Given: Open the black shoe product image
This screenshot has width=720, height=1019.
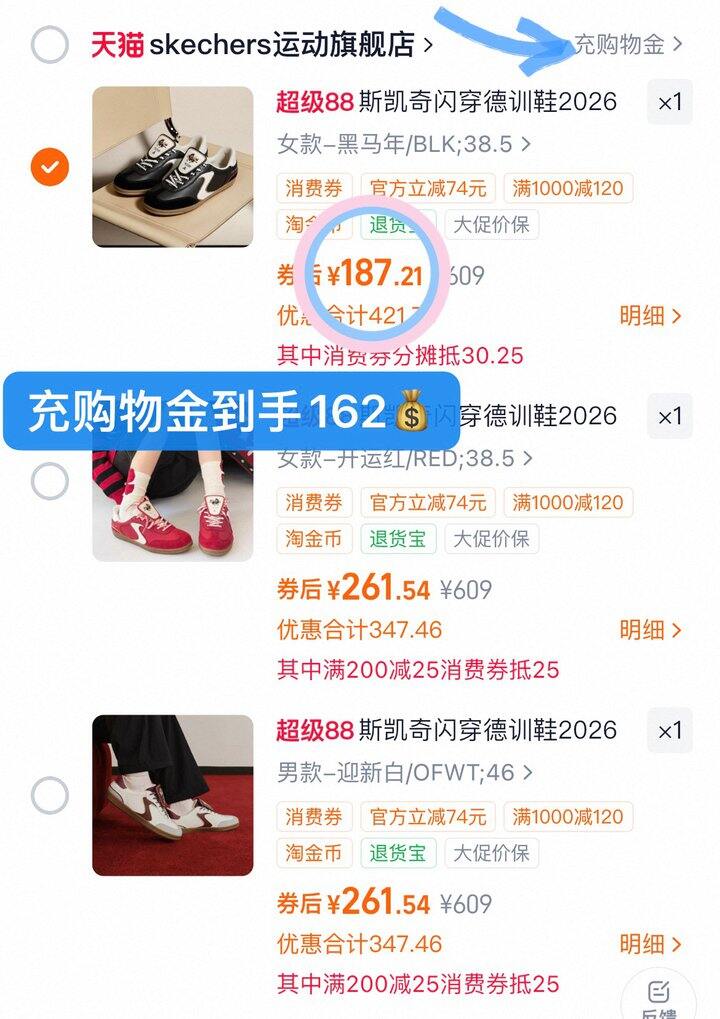Looking at the screenshot, I should [x=172, y=166].
